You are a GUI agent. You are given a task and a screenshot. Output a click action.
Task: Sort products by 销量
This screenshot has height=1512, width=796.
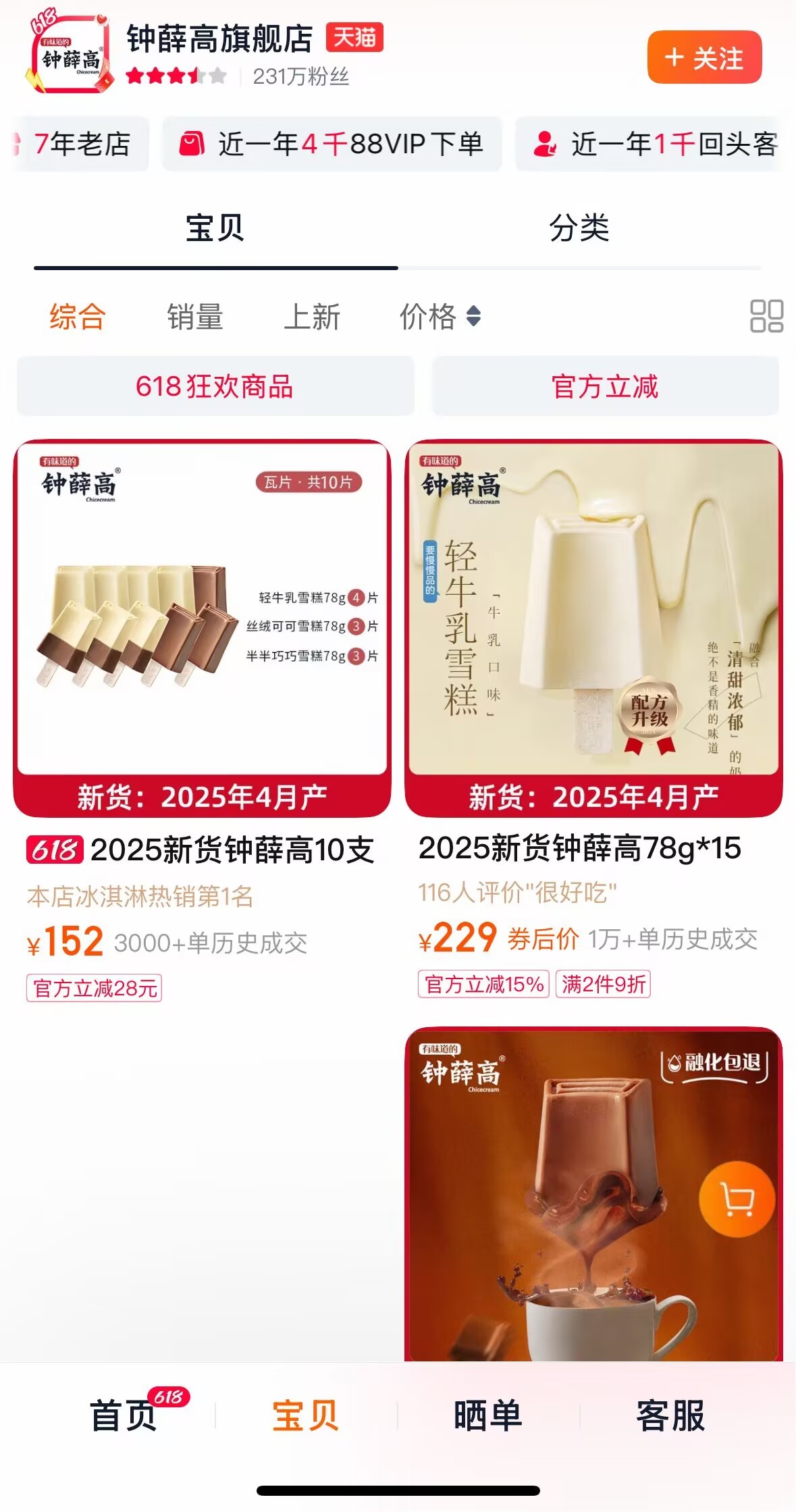click(195, 317)
